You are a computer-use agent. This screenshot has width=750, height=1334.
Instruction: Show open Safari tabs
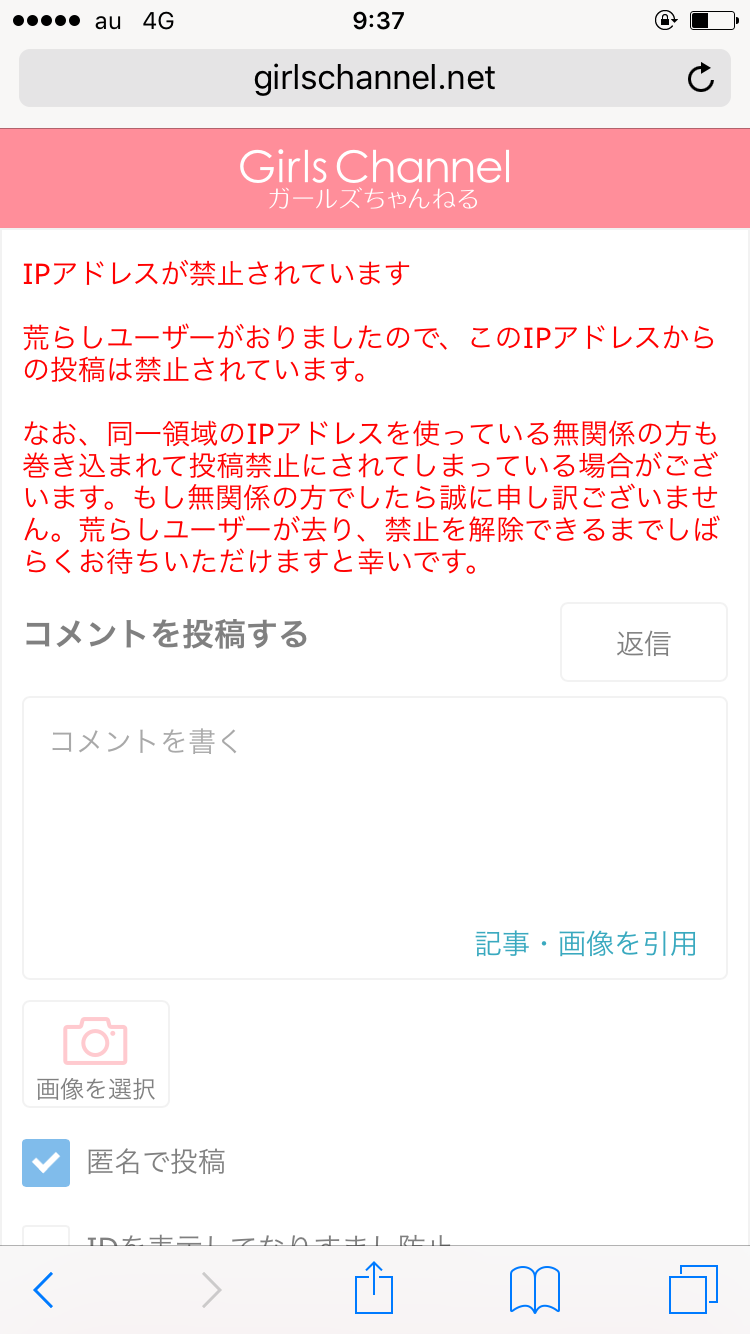(x=694, y=1290)
